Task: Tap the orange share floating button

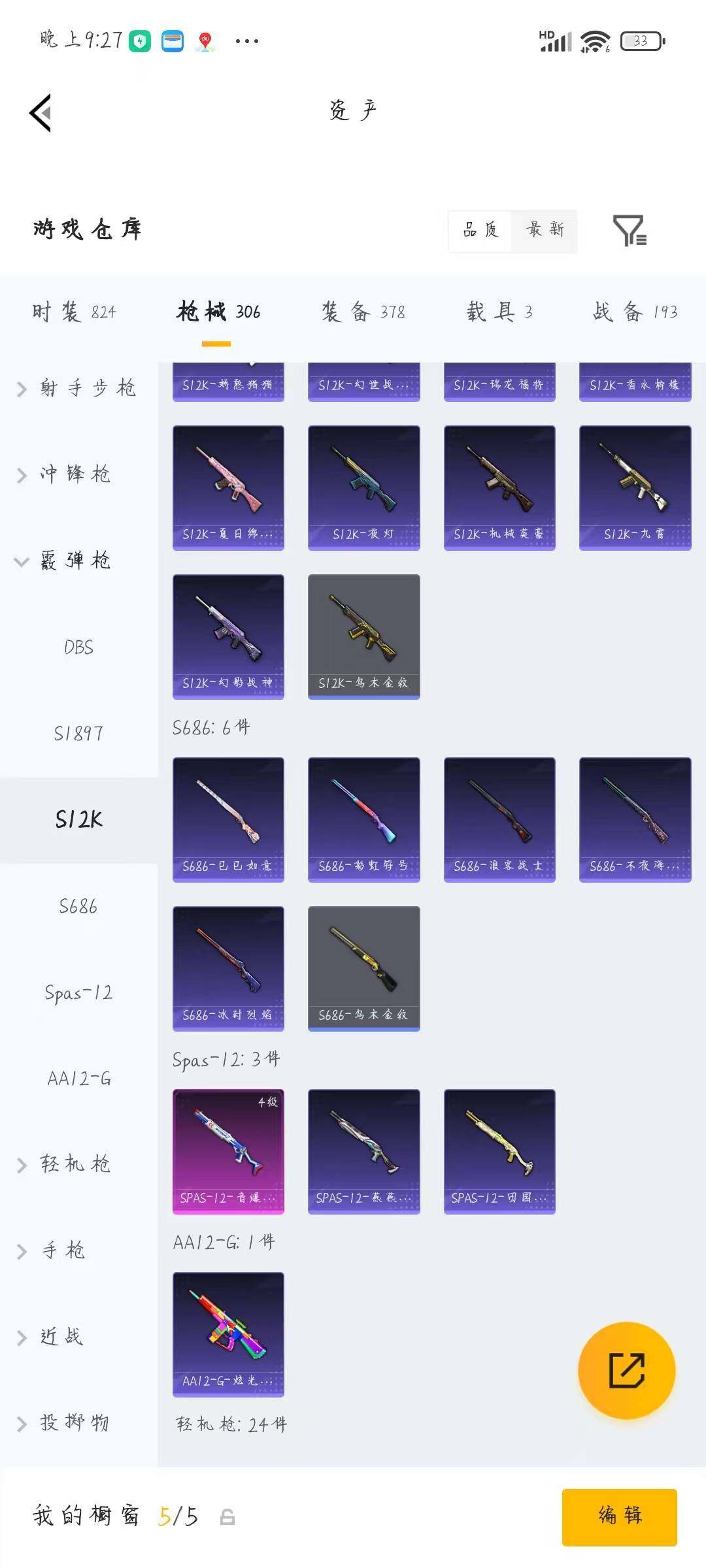Action: coord(627,1371)
